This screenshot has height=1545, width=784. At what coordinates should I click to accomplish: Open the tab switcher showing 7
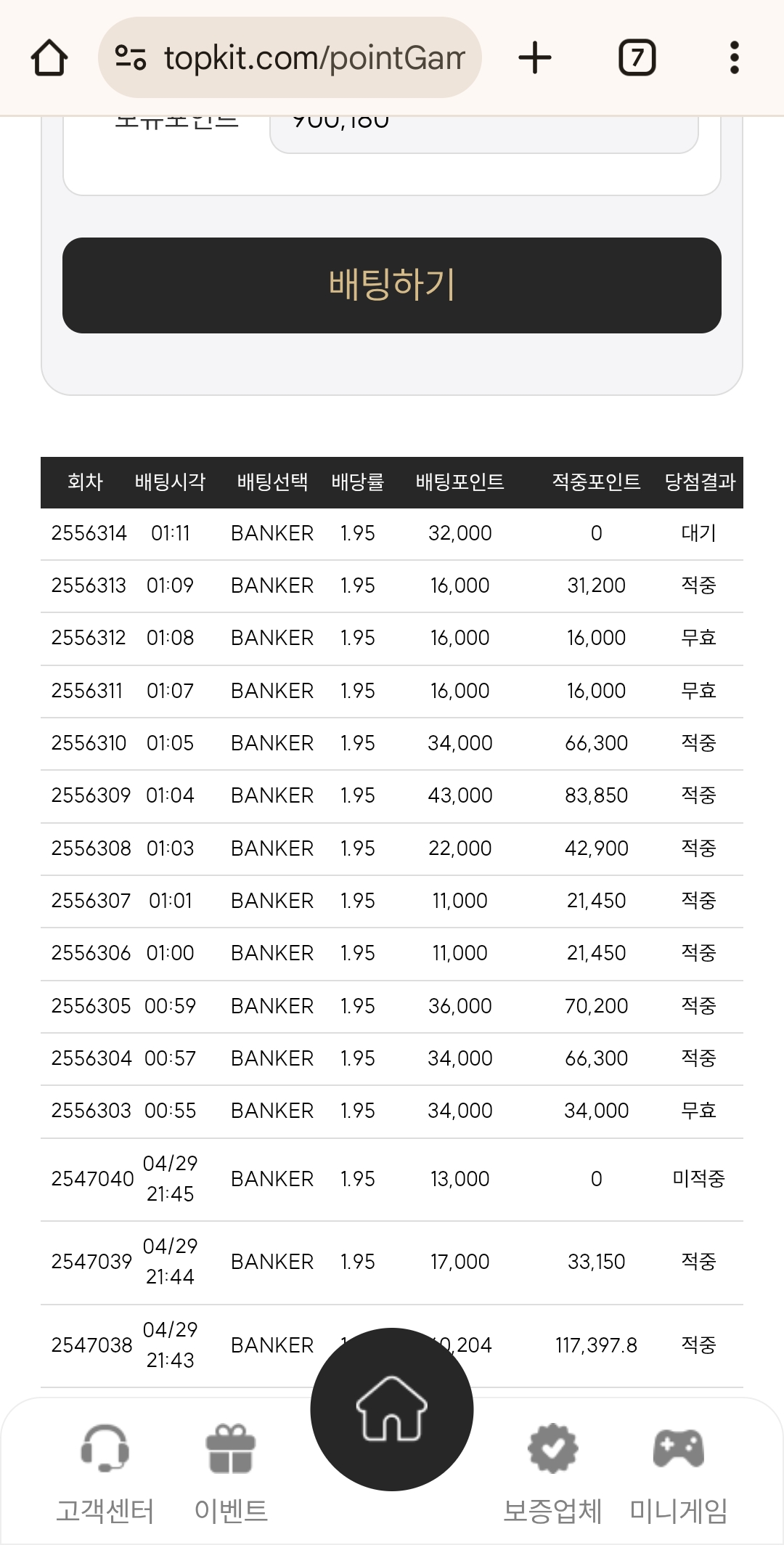point(637,58)
